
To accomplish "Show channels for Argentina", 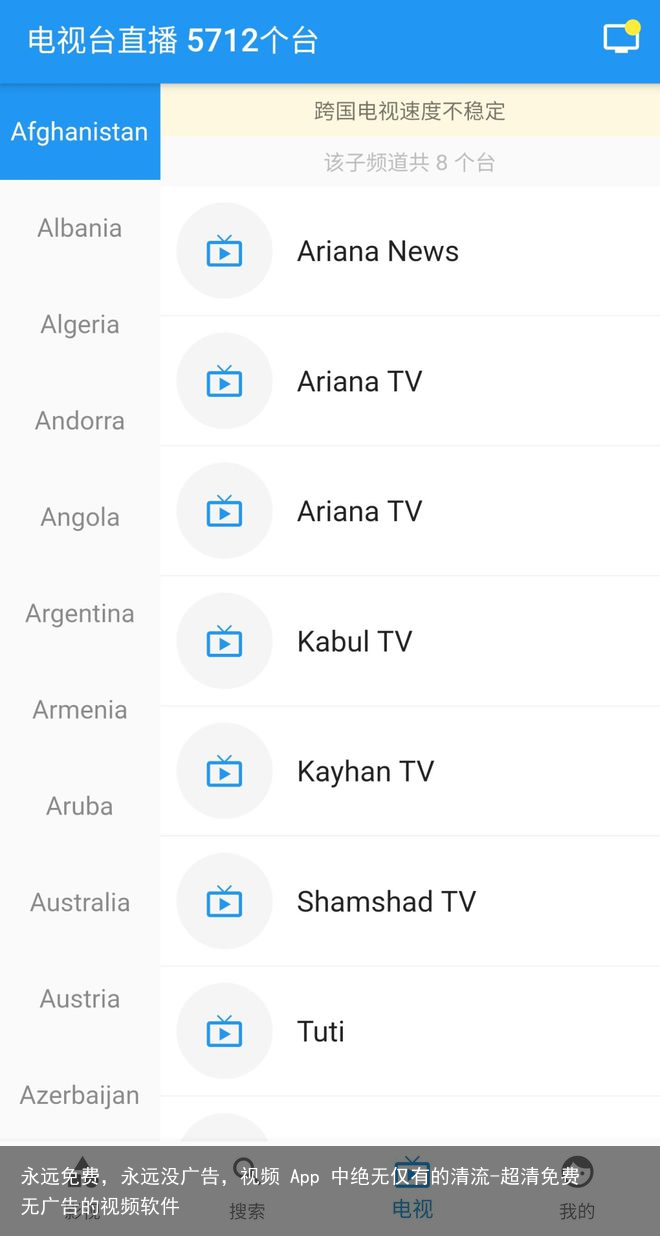I will pyautogui.click(x=80, y=613).
